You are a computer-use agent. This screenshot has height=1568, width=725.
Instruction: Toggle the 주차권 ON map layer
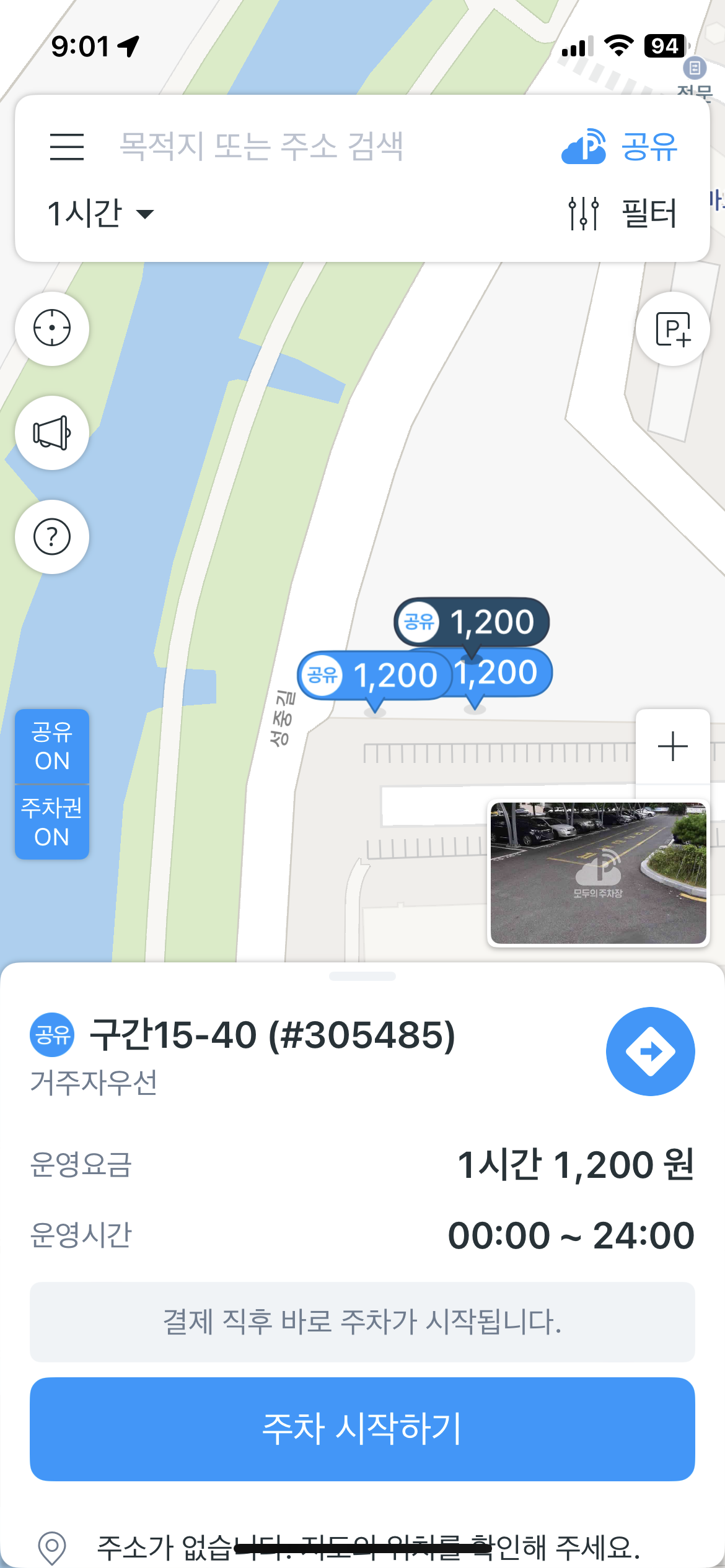pos(52,822)
